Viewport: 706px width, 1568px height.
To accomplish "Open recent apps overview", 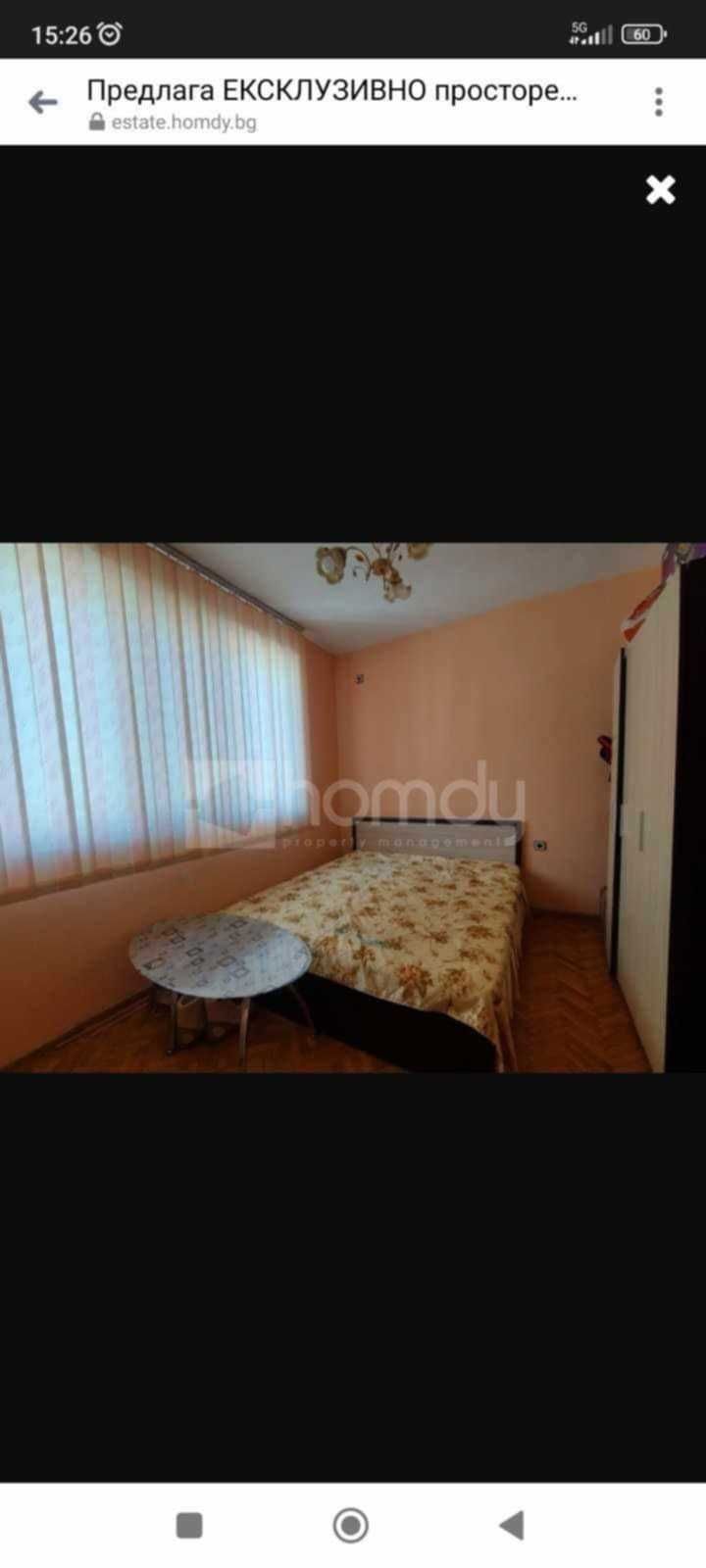I will tap(189, 1525).
